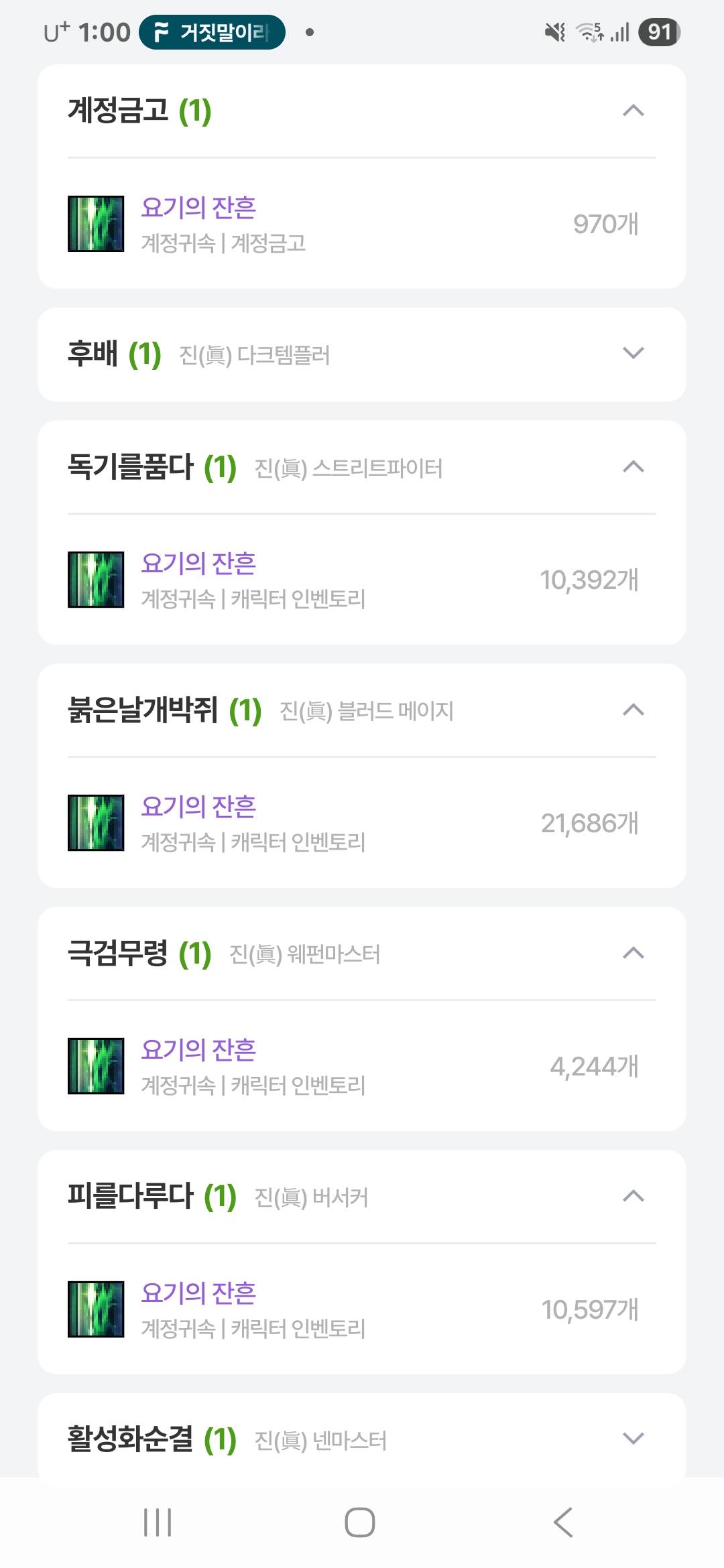The height and width of the screenshot is (1568, 724).
Task: Collapse the 붉은날개박쥐 section
Action: (633, 710)
